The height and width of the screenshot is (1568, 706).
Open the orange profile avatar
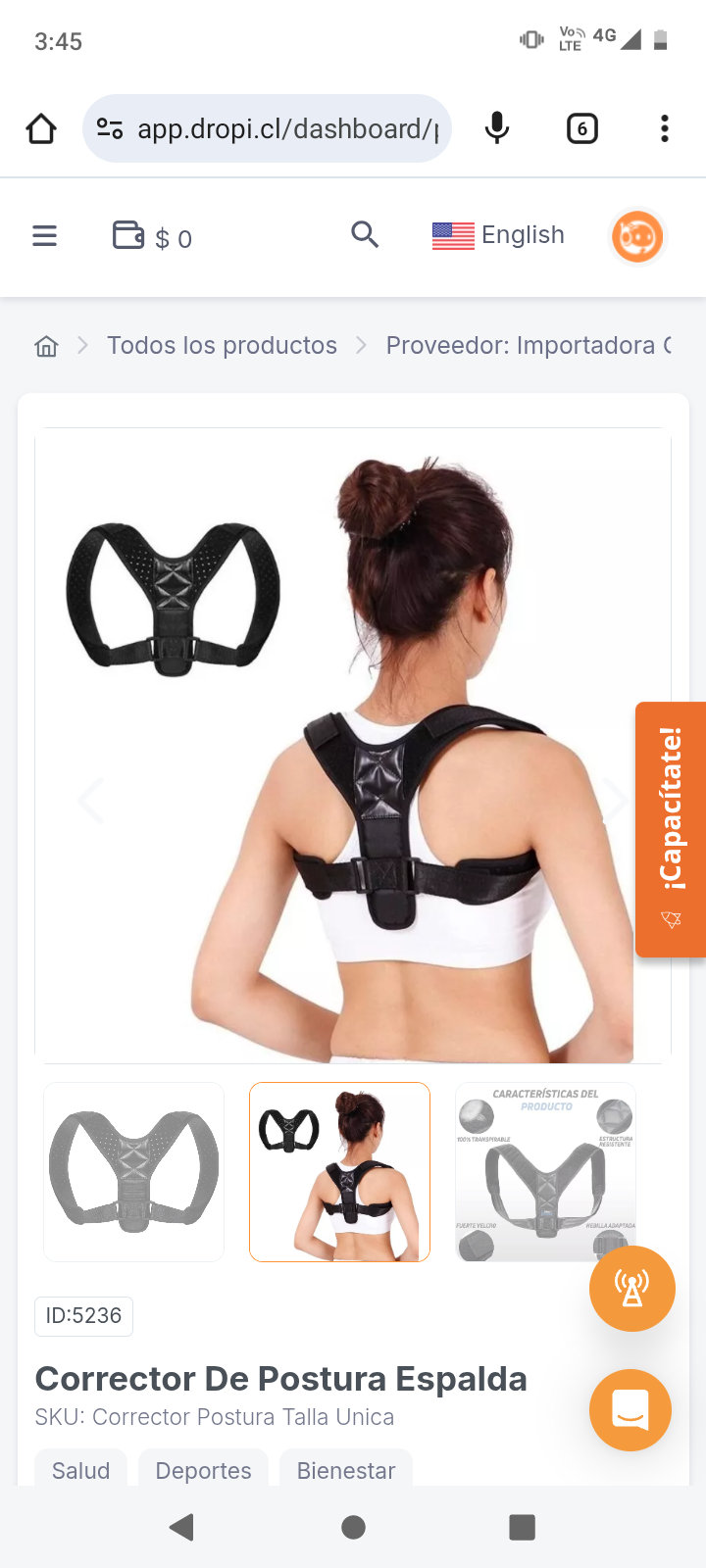(637, 237)
